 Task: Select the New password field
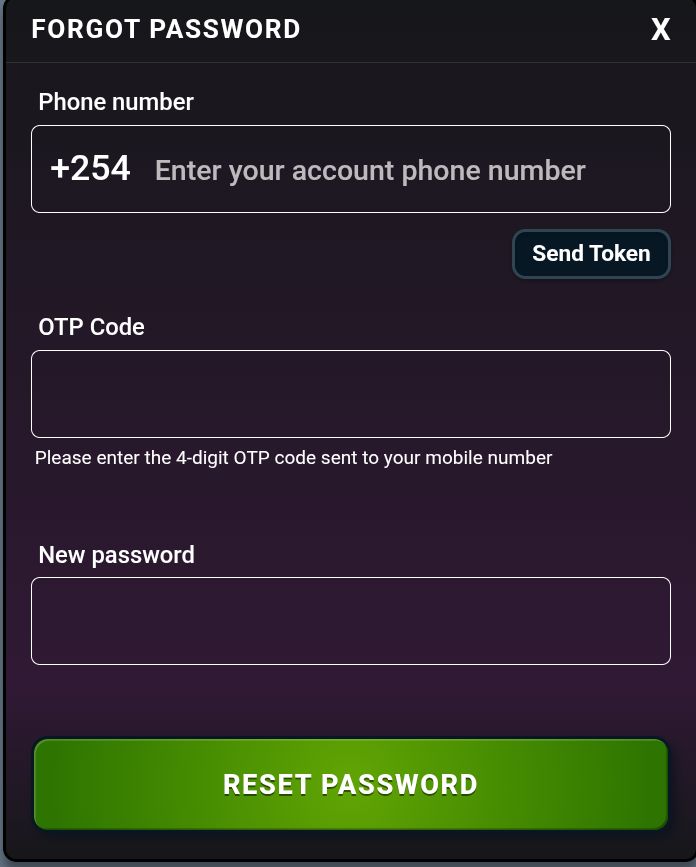[x=350, y=621]
